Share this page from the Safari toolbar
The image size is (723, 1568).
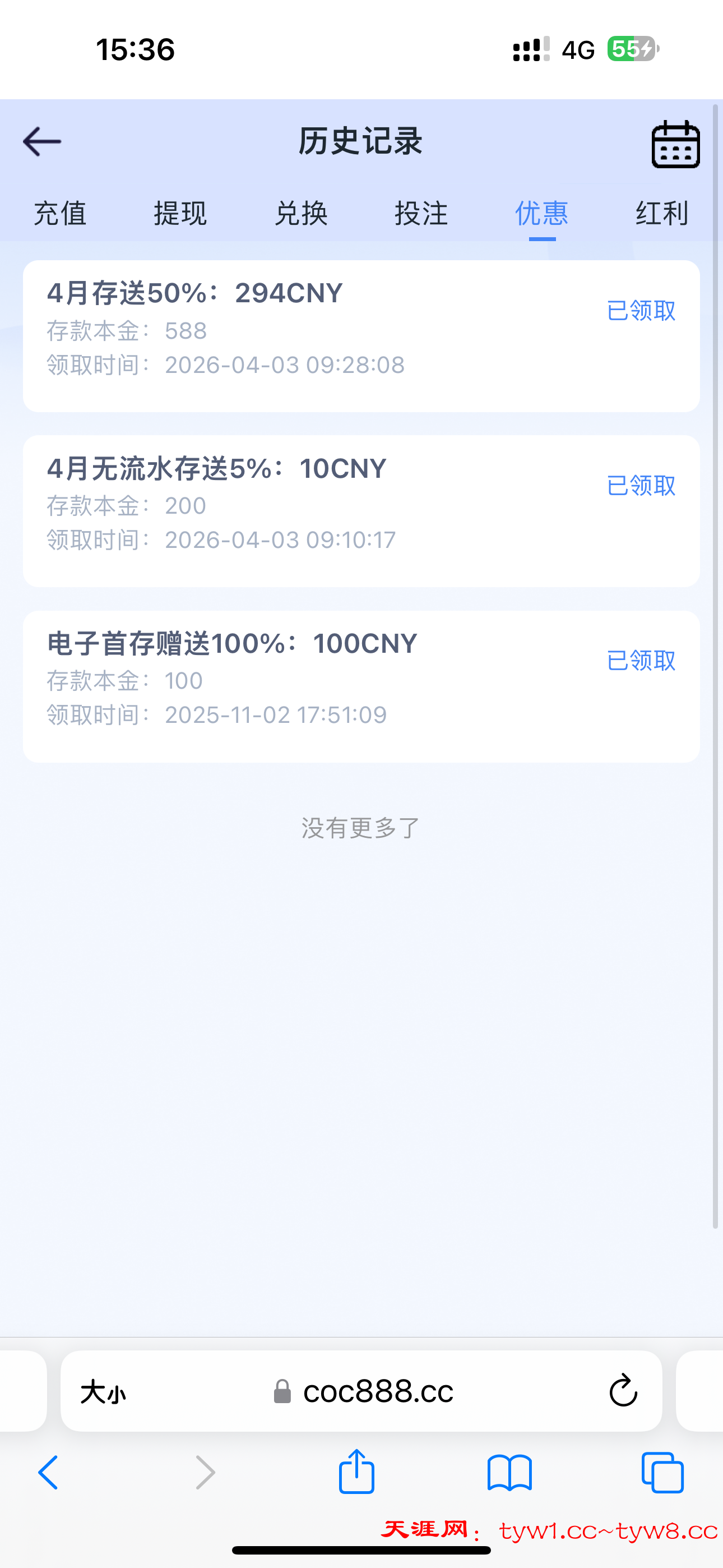pos(356,1472)
